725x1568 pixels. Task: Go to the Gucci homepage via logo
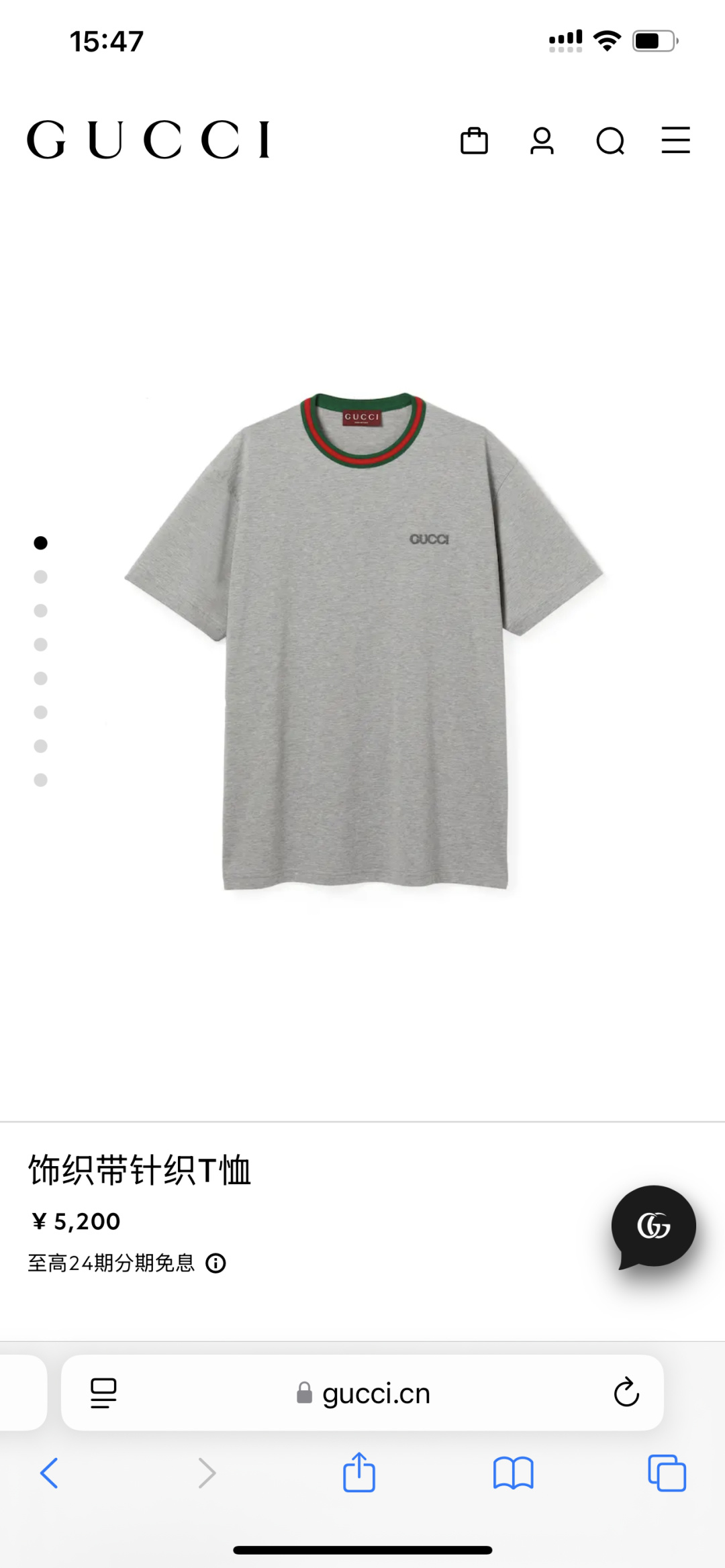coord(148,140)
